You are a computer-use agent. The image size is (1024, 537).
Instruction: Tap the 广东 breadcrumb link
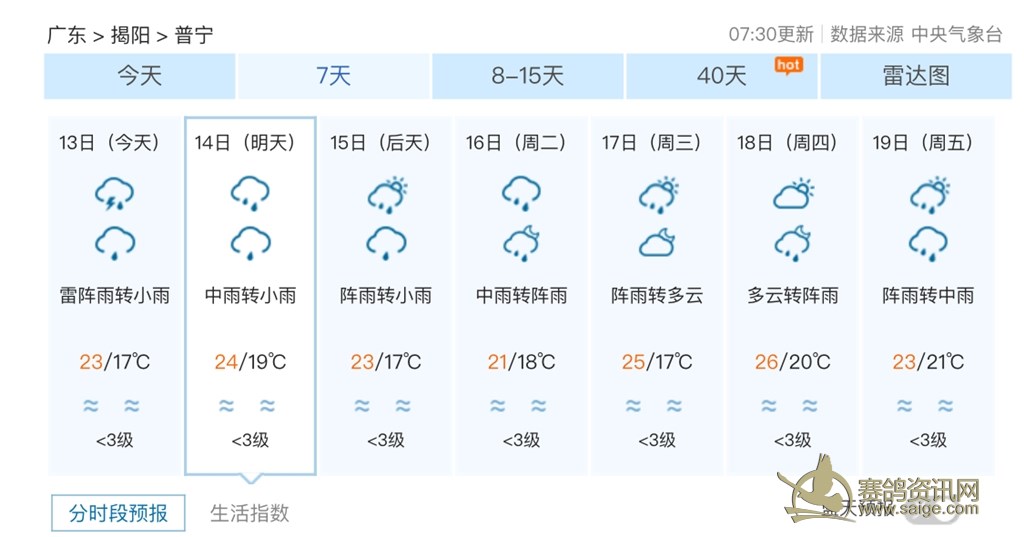tap(66, 36)
